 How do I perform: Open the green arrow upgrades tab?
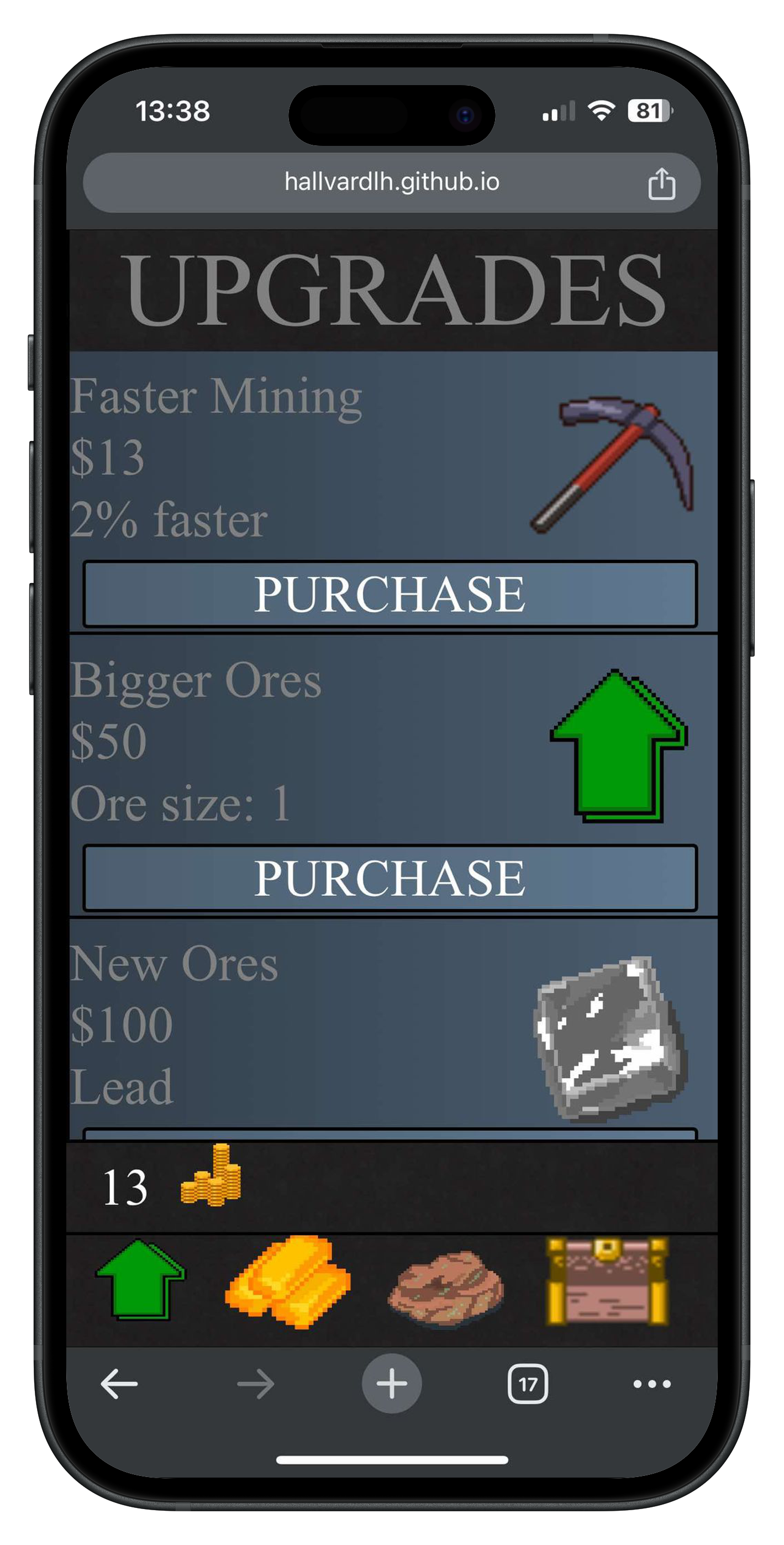point(141,1279)
